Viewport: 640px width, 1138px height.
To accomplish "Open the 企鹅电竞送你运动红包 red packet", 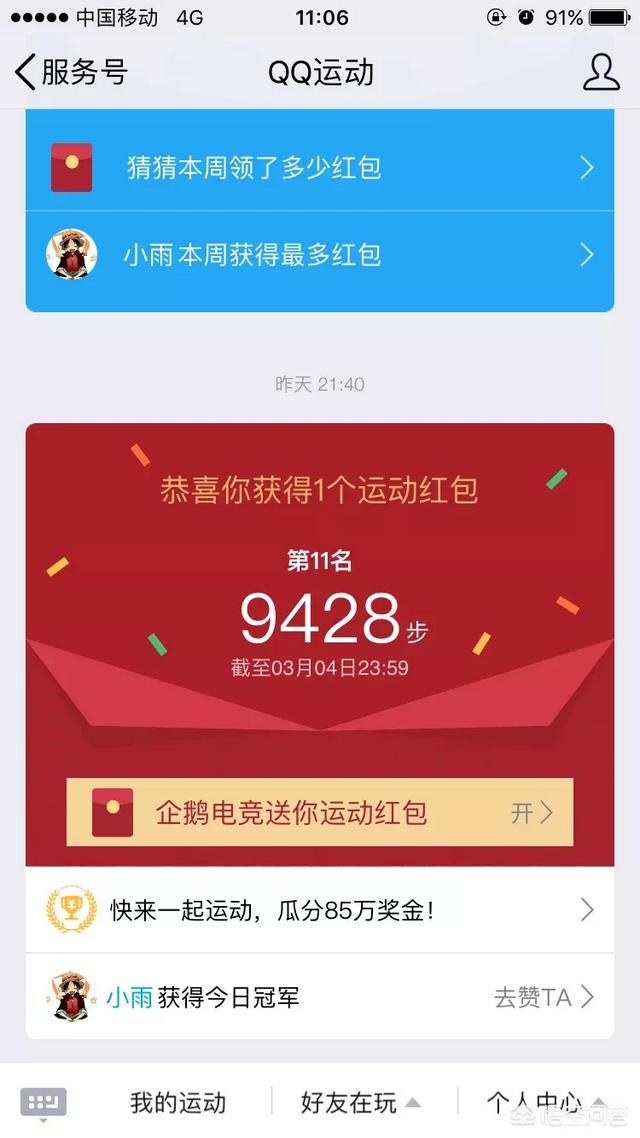I will point(320,812).
